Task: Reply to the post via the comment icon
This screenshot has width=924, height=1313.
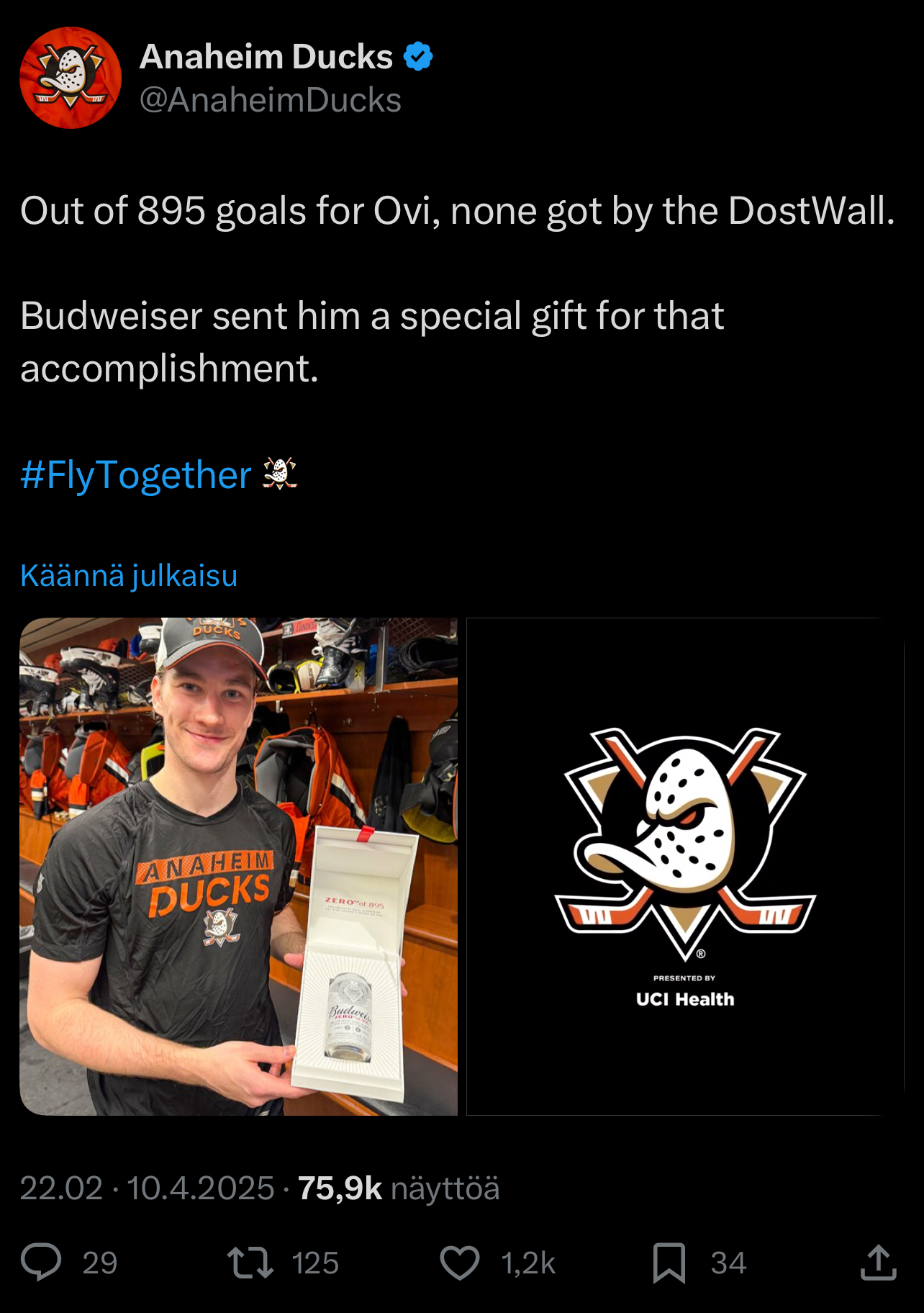Action: pos(41,1263)
